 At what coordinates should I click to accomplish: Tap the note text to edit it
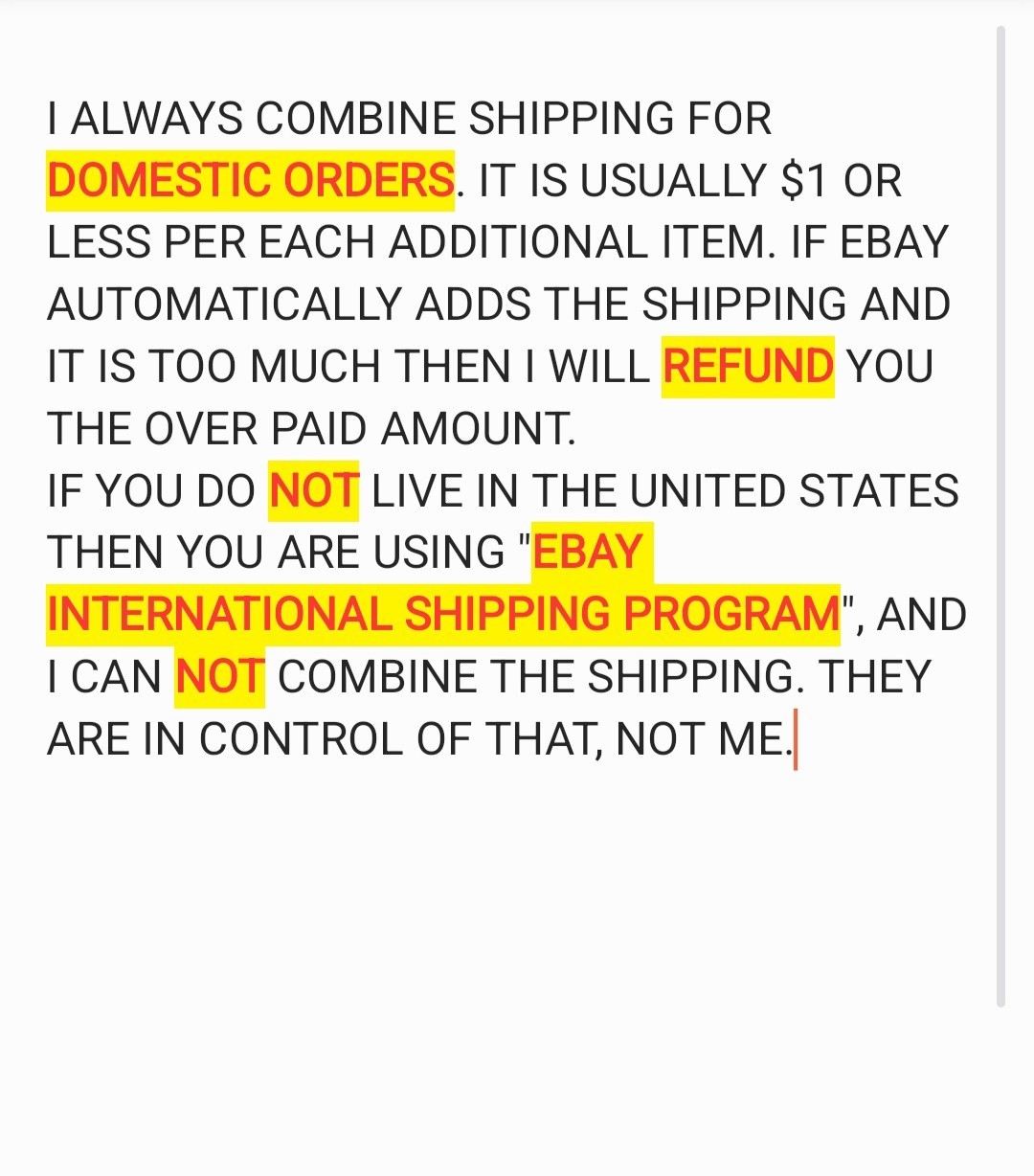[x=498, y=428]
